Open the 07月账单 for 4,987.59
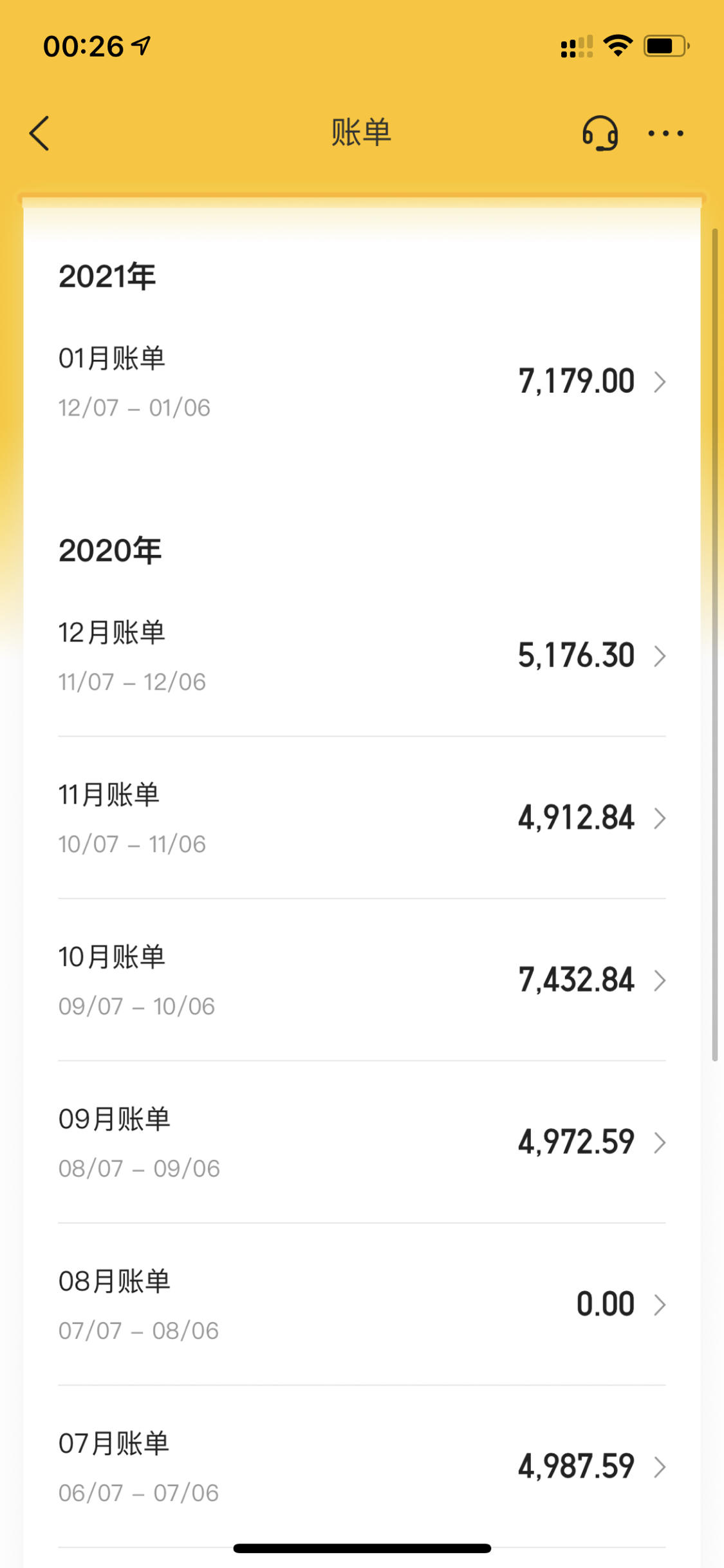The width and height of the screenshot is (724, 1568). point(362,1468)
